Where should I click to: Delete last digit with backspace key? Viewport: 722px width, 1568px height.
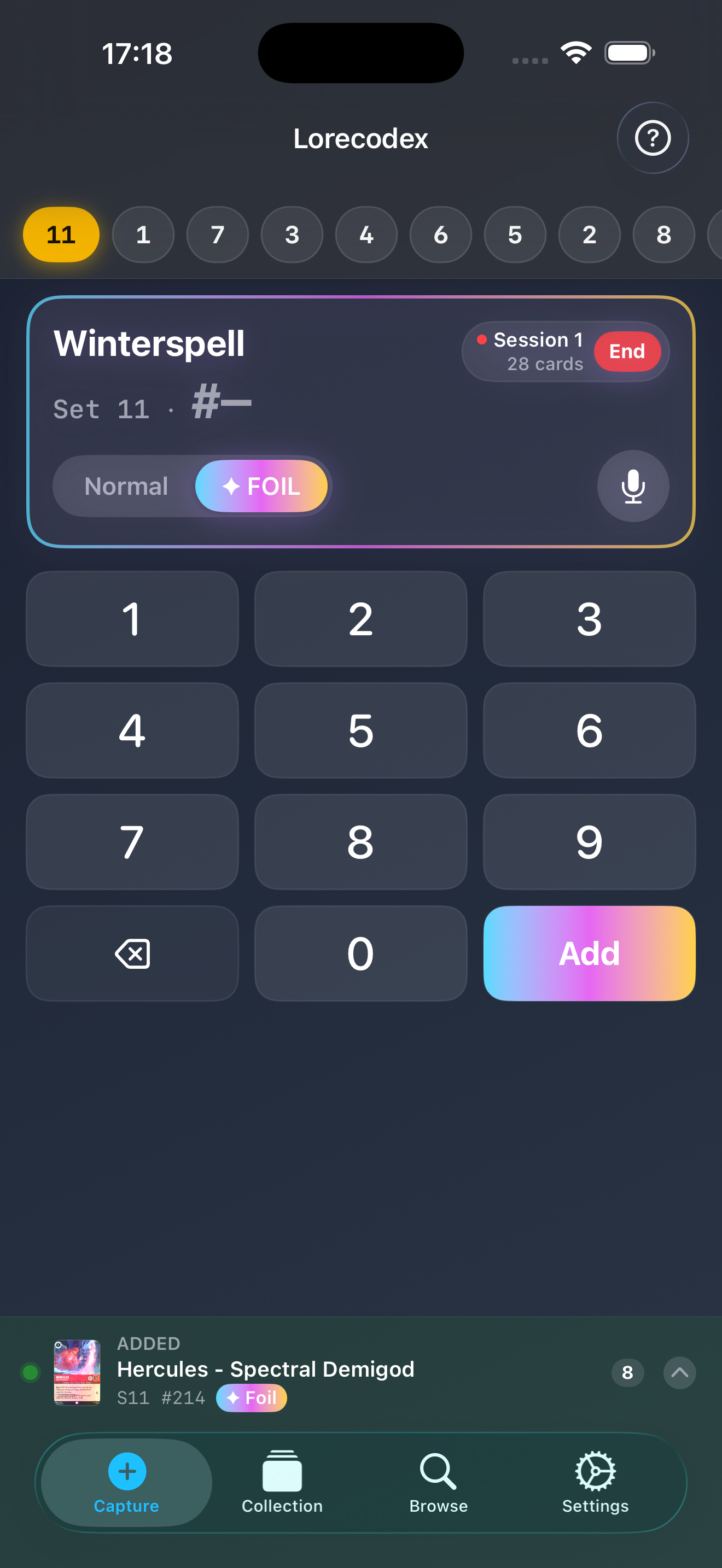132,952
